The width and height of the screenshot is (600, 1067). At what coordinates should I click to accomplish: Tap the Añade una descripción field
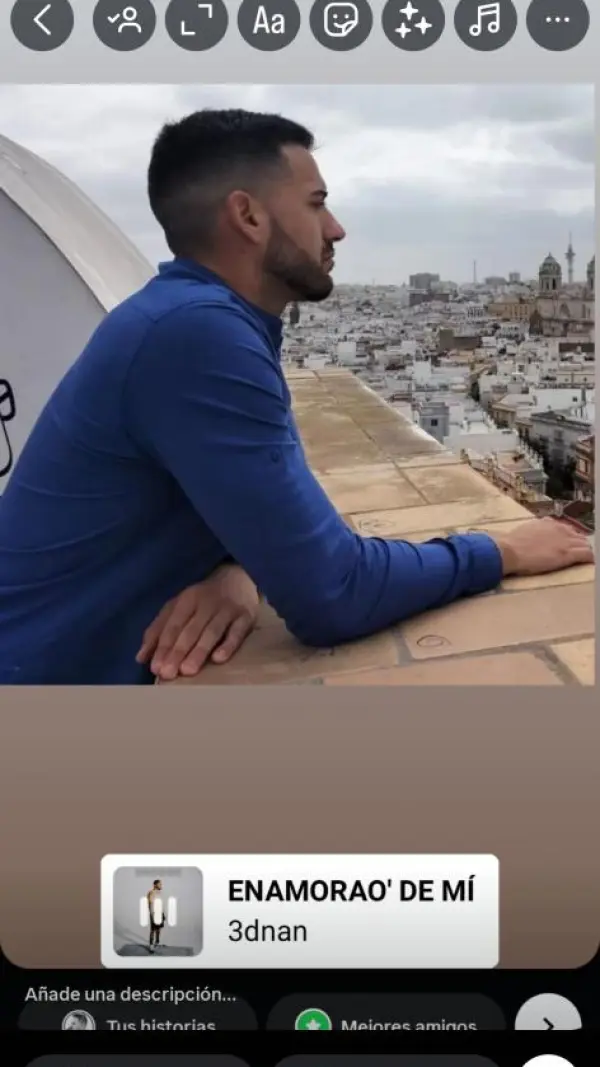point(130,994)
